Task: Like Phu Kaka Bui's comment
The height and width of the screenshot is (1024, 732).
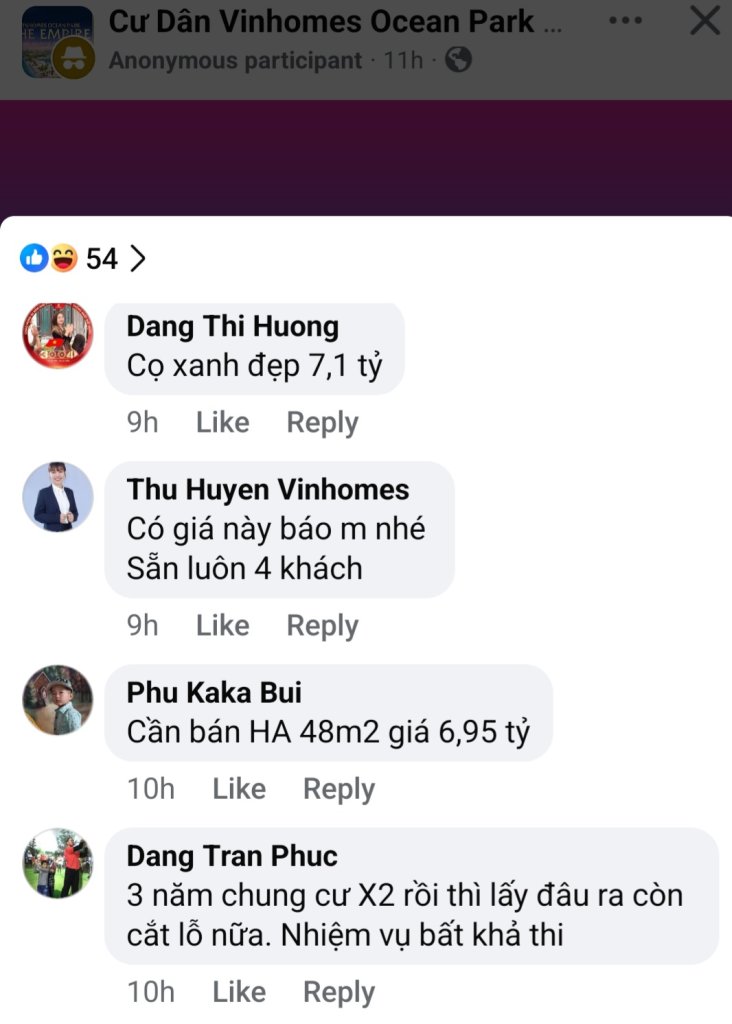Action: (x=239, y=789)
